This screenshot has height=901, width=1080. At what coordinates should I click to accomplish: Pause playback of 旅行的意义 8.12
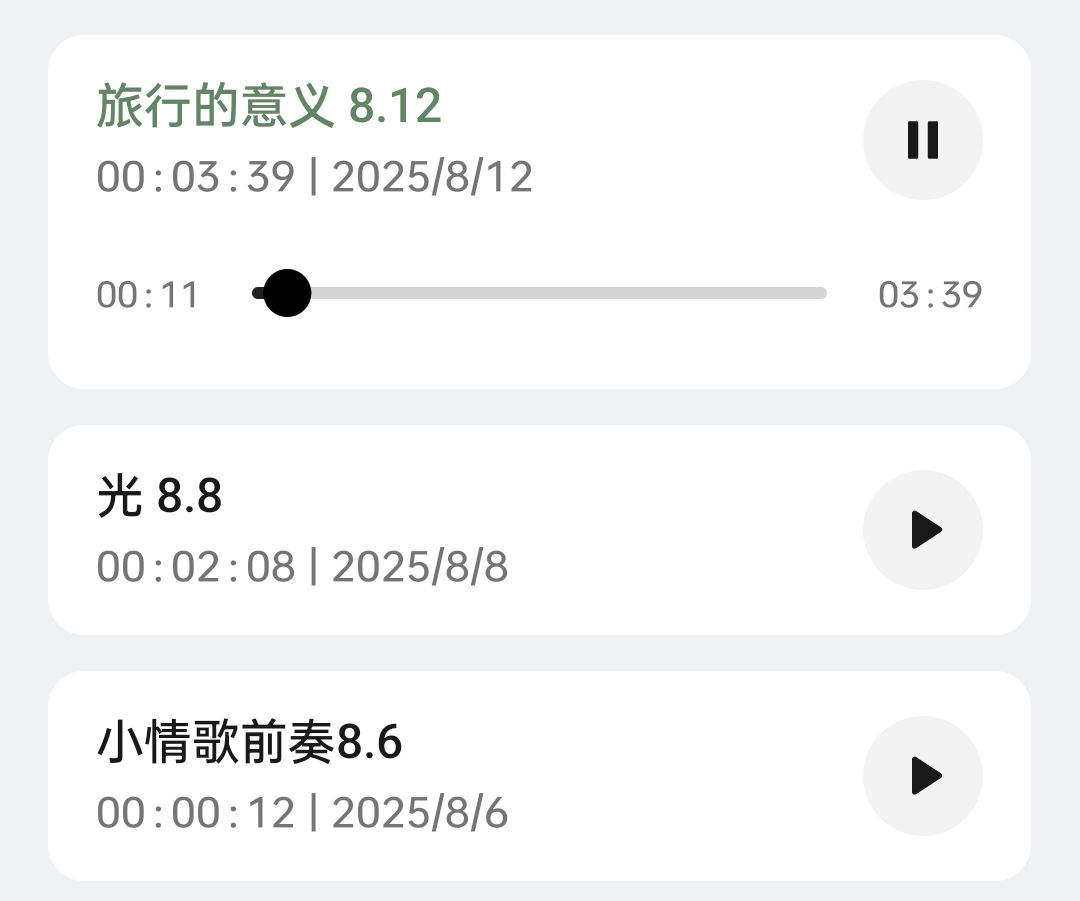pyautogui.click(x=922, y=140)
